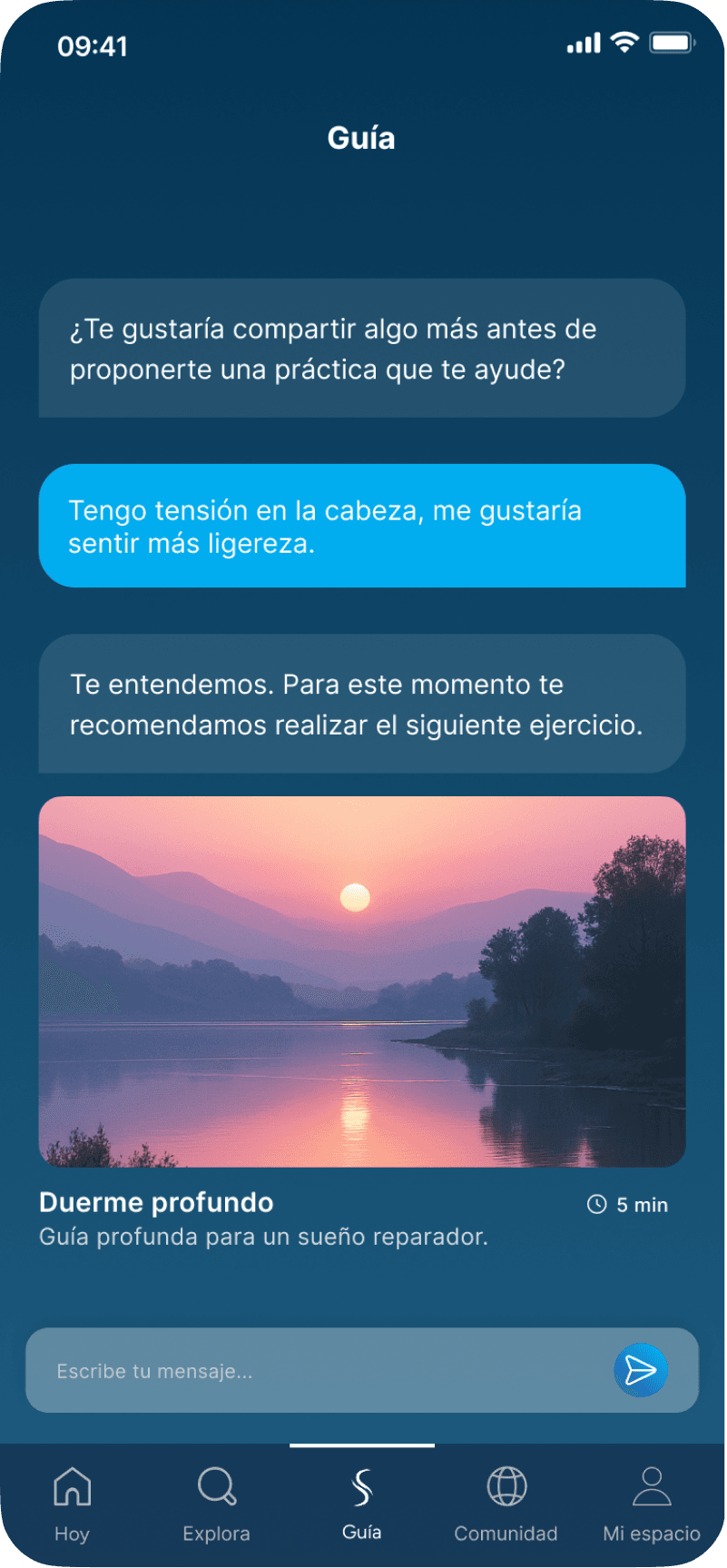727x1568 pixels.
Task: Tap the Guía wave icon in navigation
Action: point(361,1486)
